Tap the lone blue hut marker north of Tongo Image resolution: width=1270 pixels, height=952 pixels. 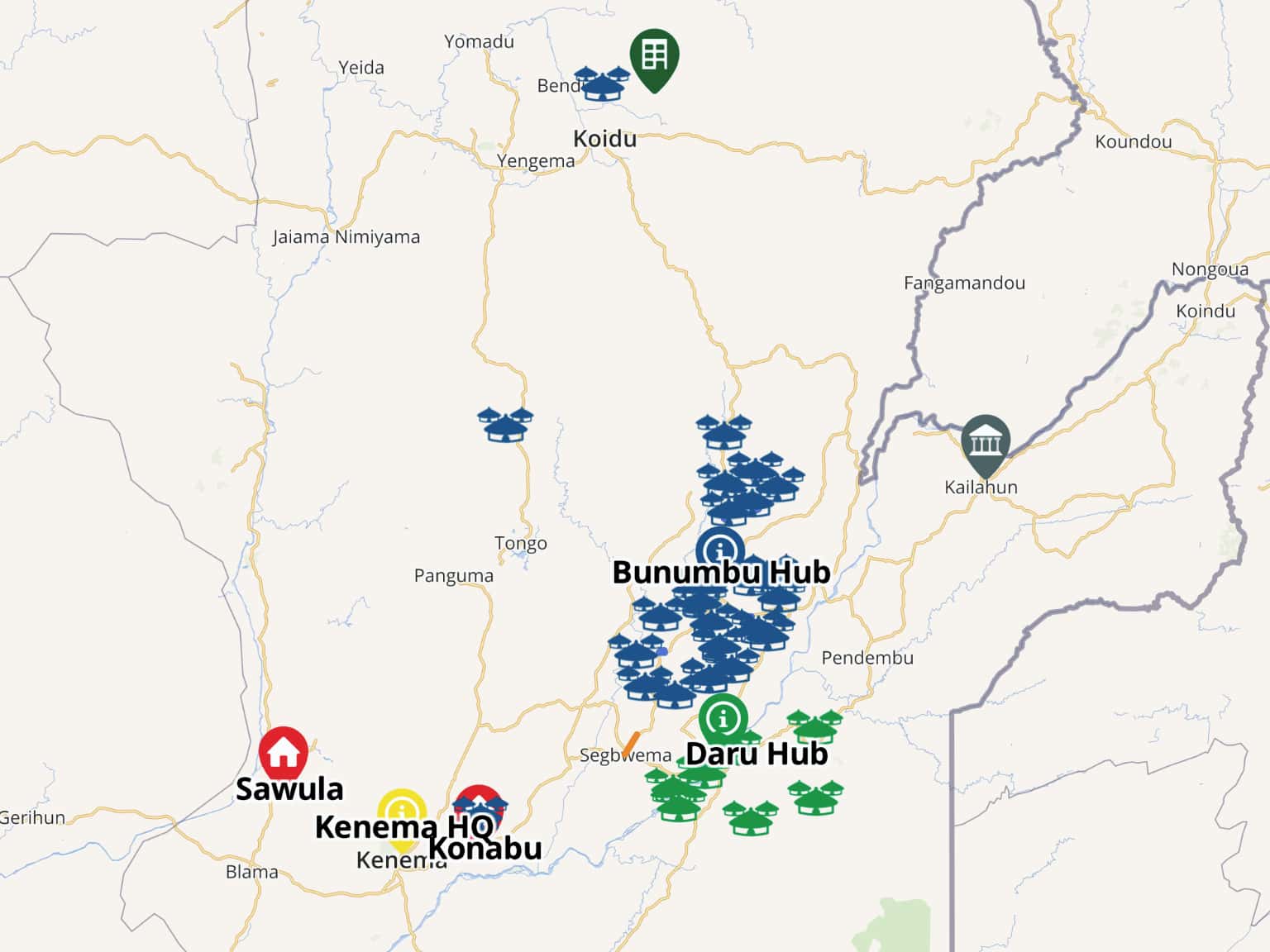click(505, 425)
